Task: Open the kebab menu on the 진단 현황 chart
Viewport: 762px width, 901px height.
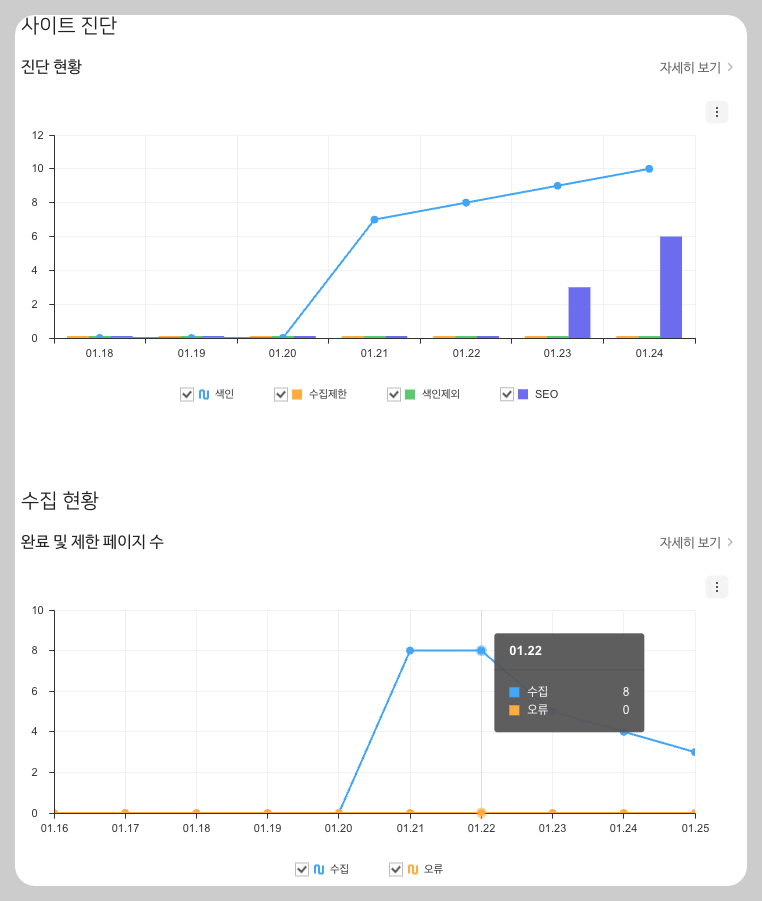Action: [716, 112]
